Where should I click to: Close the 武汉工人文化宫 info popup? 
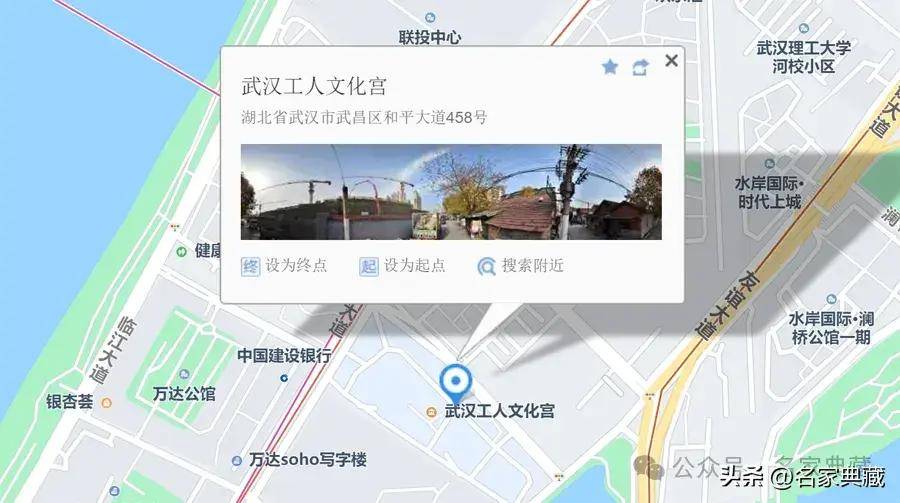[x=671, y=61]
